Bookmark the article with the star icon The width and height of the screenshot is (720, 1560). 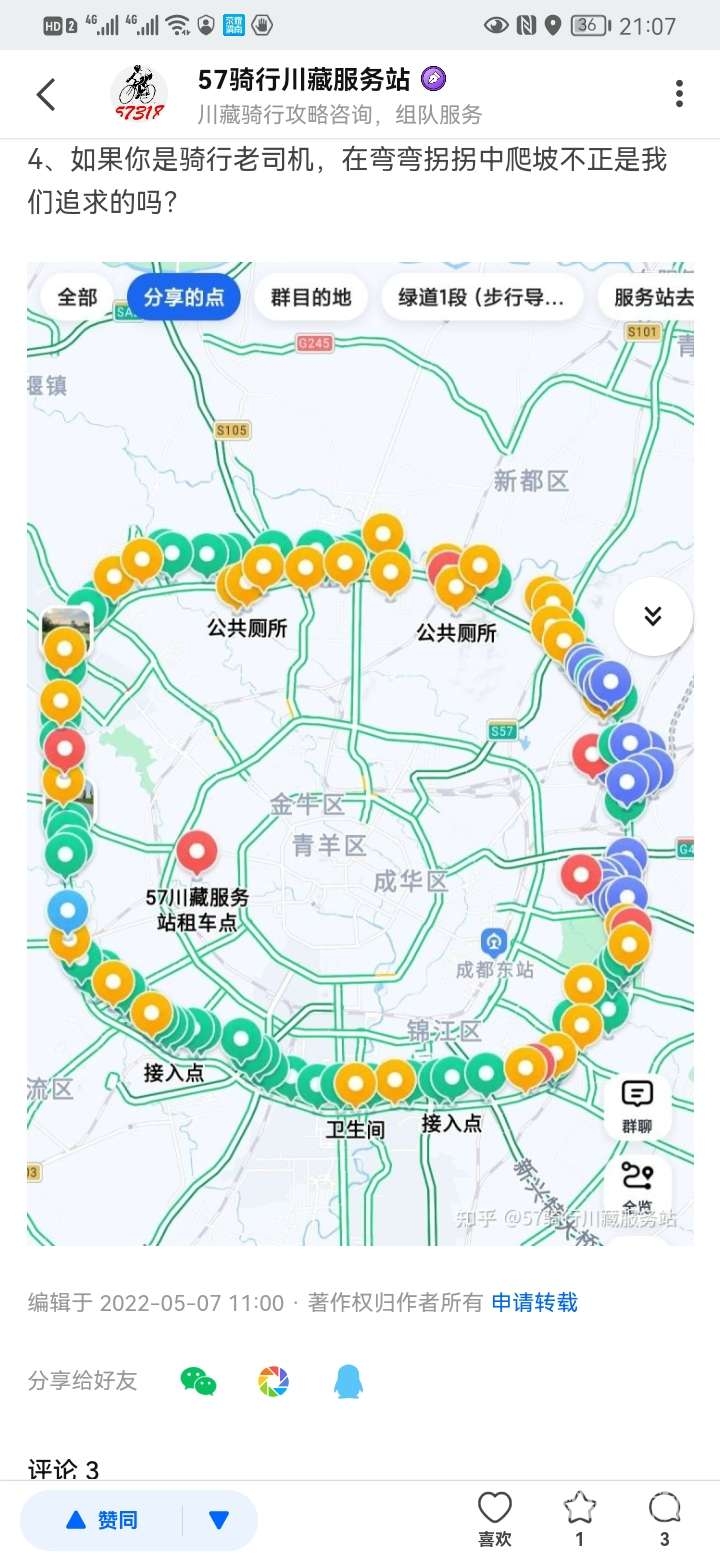click(579, 1518)
